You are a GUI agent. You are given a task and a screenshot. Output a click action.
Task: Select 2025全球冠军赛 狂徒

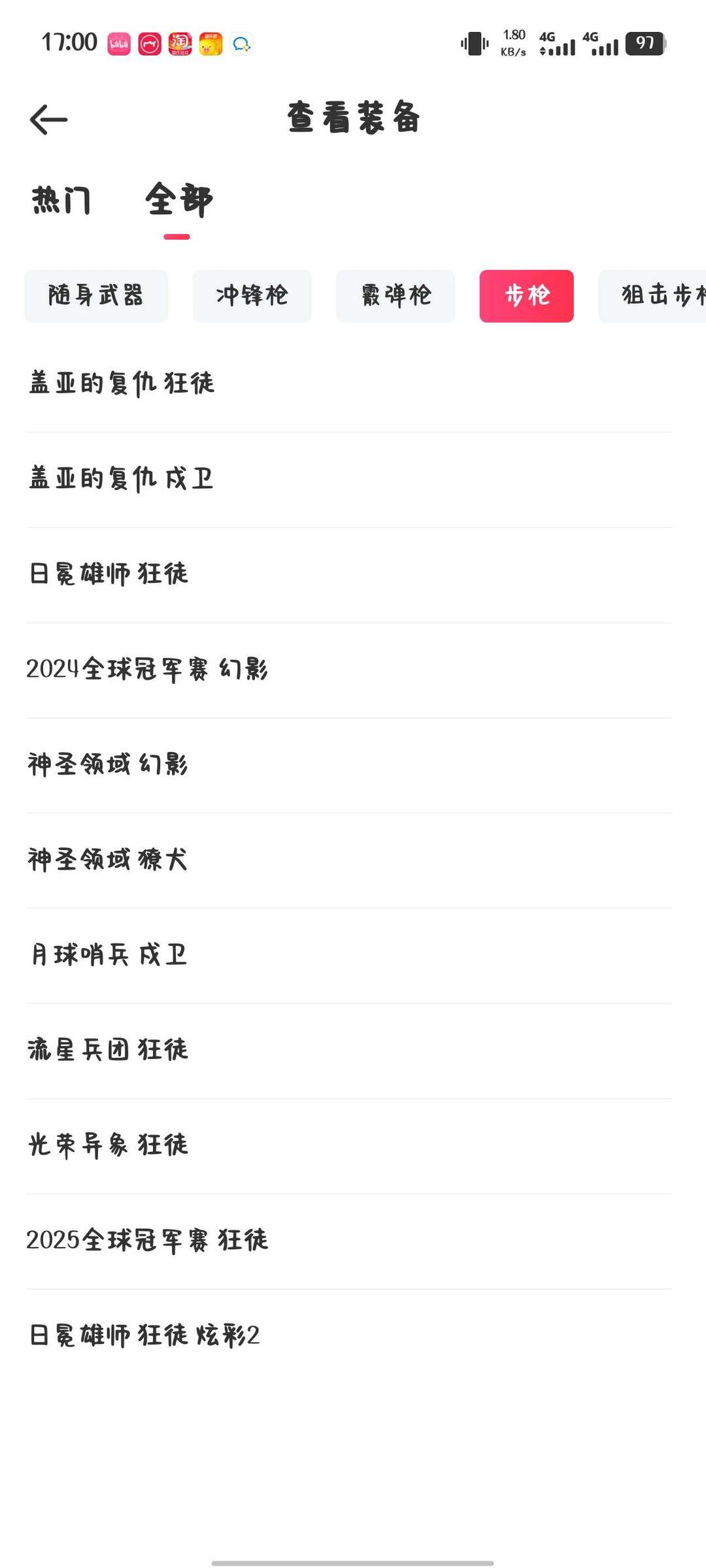pos(148,1241)
